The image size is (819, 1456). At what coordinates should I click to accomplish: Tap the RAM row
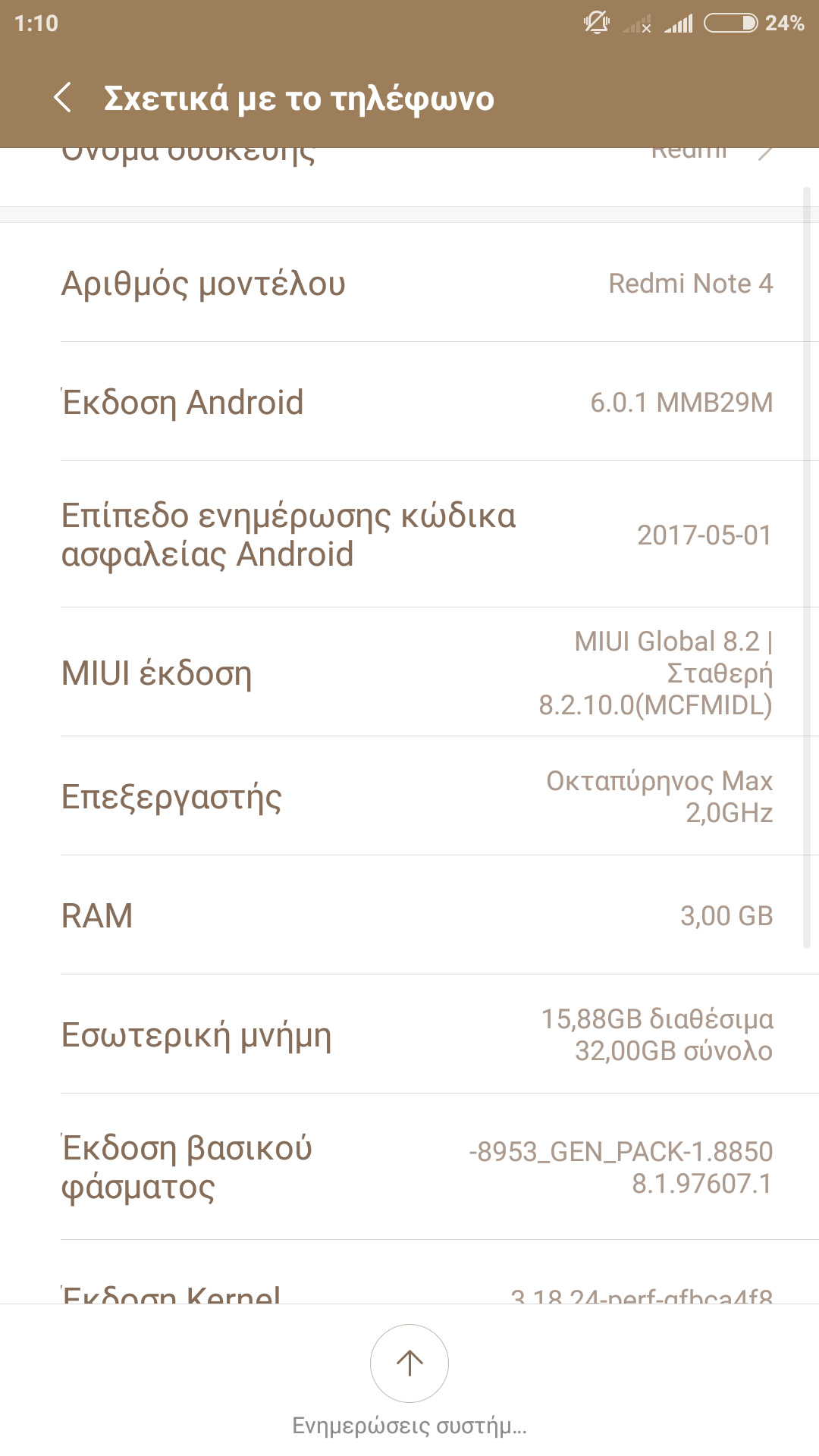409,915
